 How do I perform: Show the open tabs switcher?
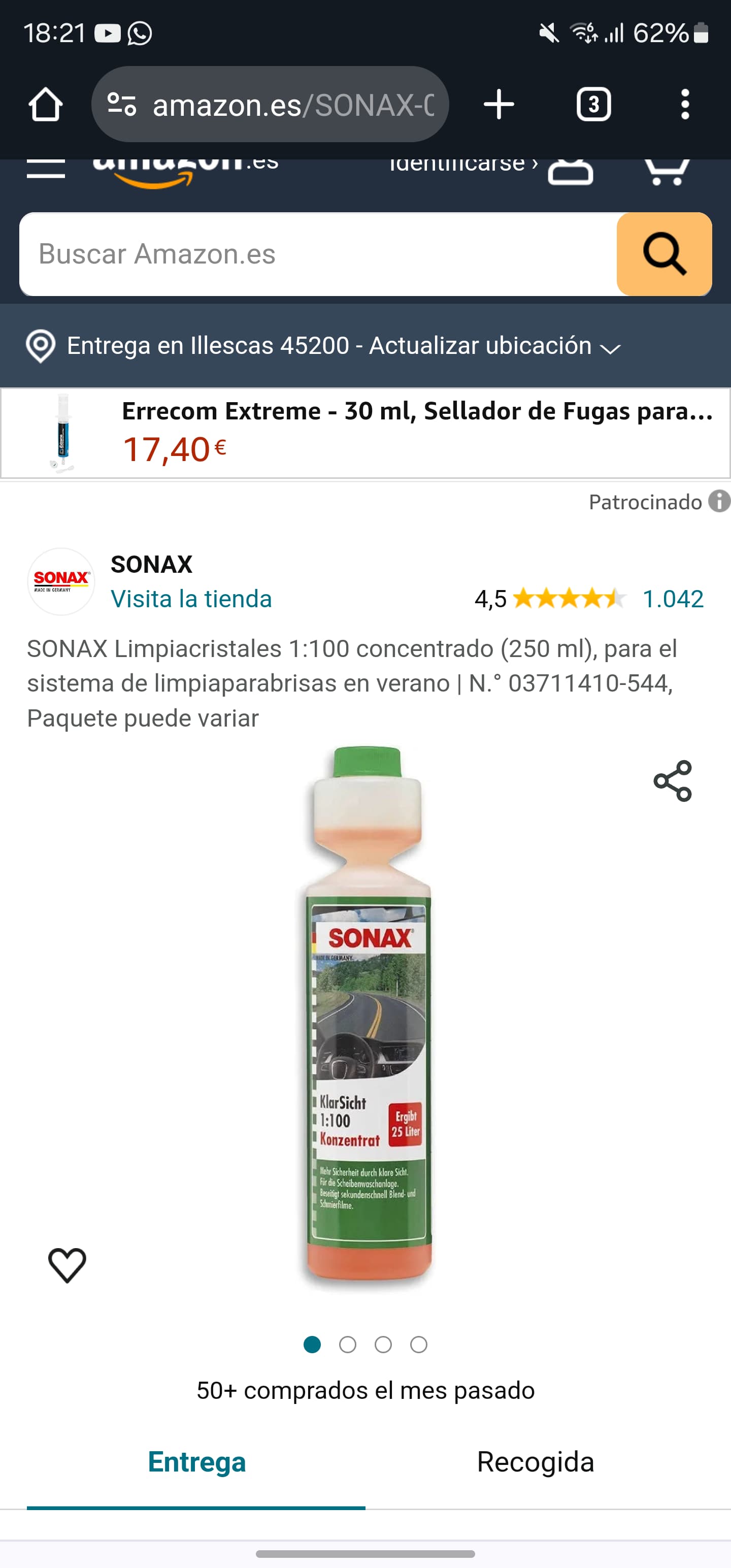[593, 105]
